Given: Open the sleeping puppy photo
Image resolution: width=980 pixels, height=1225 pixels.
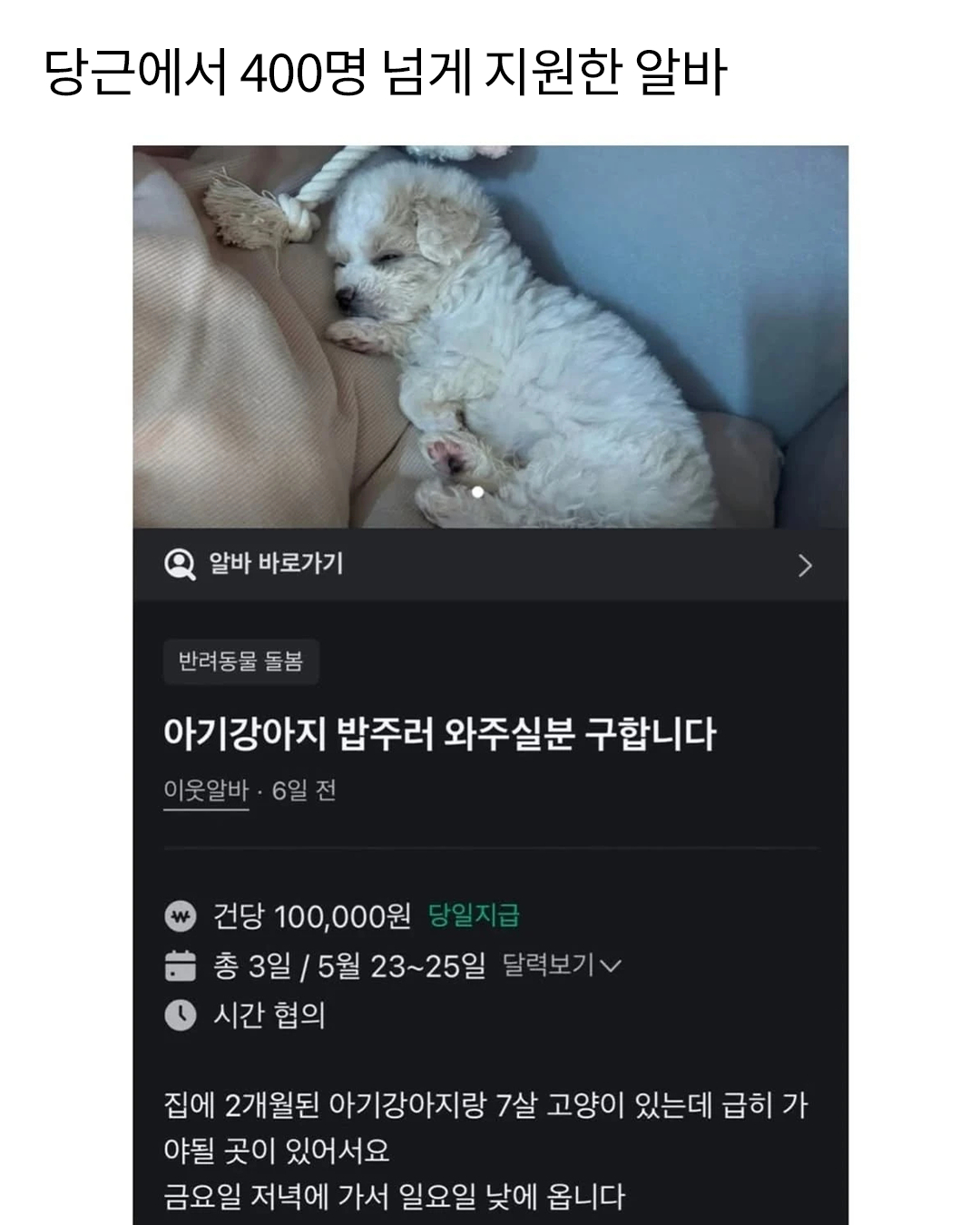Looking at the screenshot, I should pyautogui.click(x=490, y=336).
